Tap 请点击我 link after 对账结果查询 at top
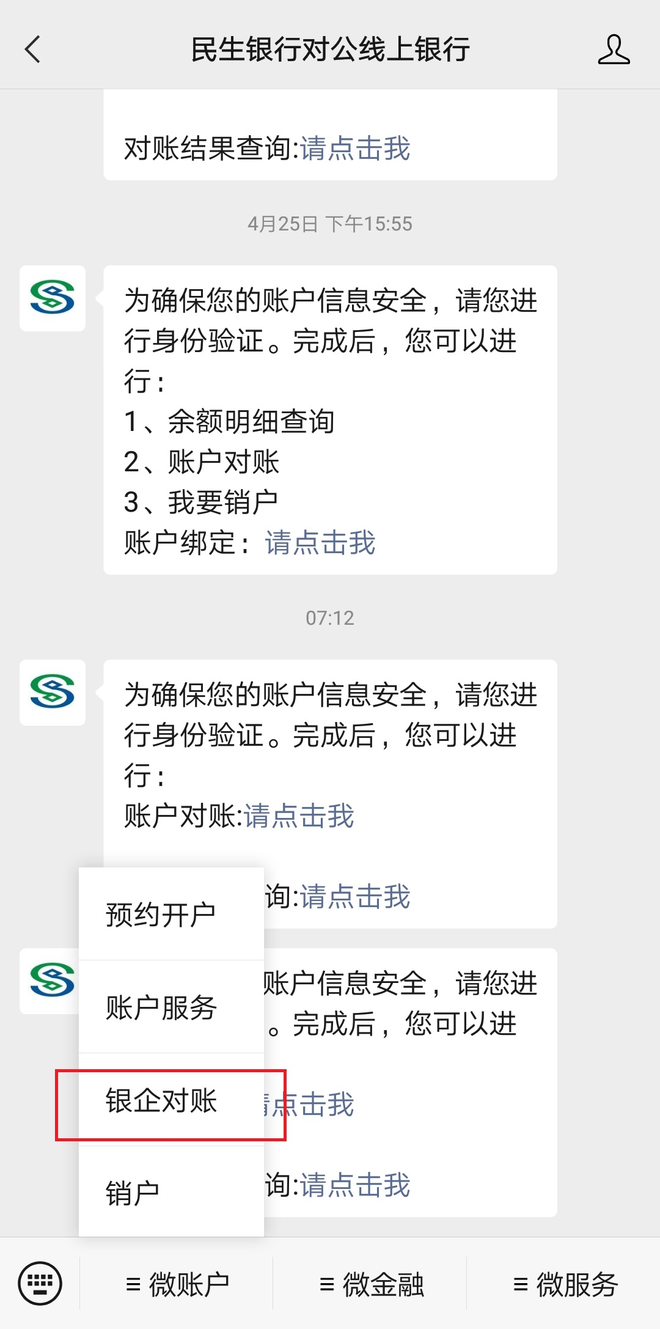 coord(355,148)
